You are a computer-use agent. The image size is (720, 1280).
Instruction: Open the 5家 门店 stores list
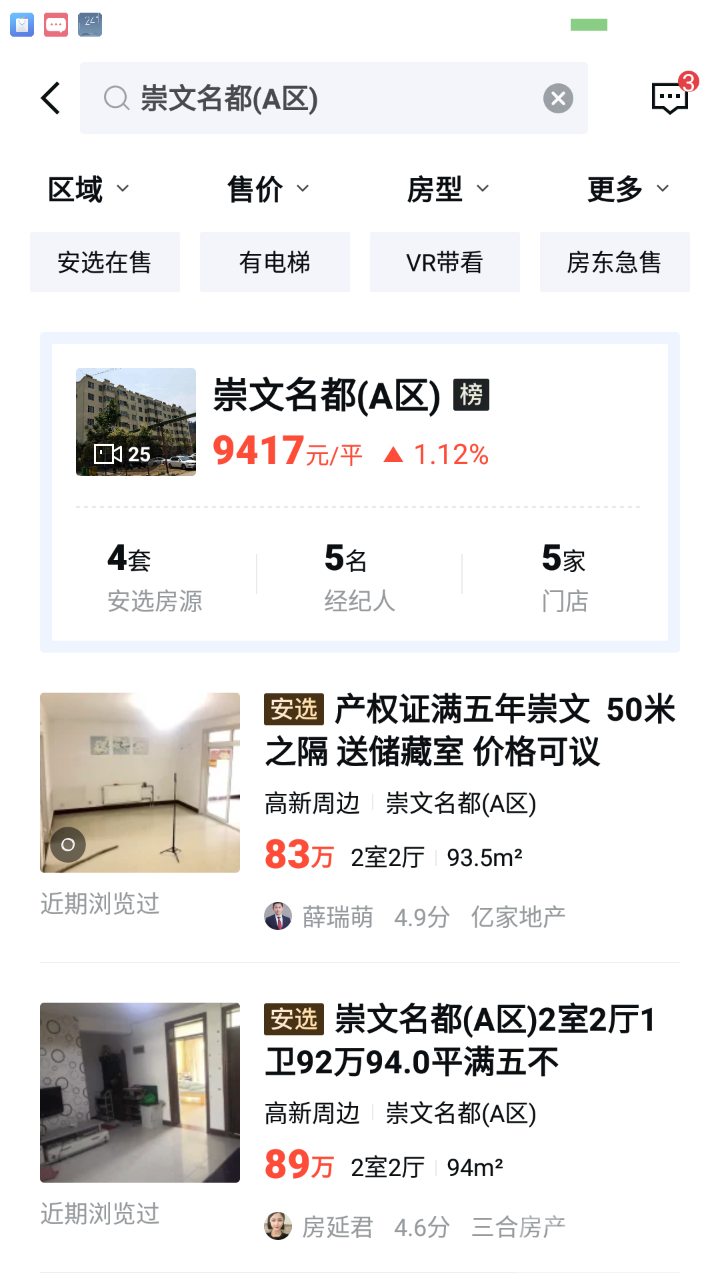pos(564,578)
